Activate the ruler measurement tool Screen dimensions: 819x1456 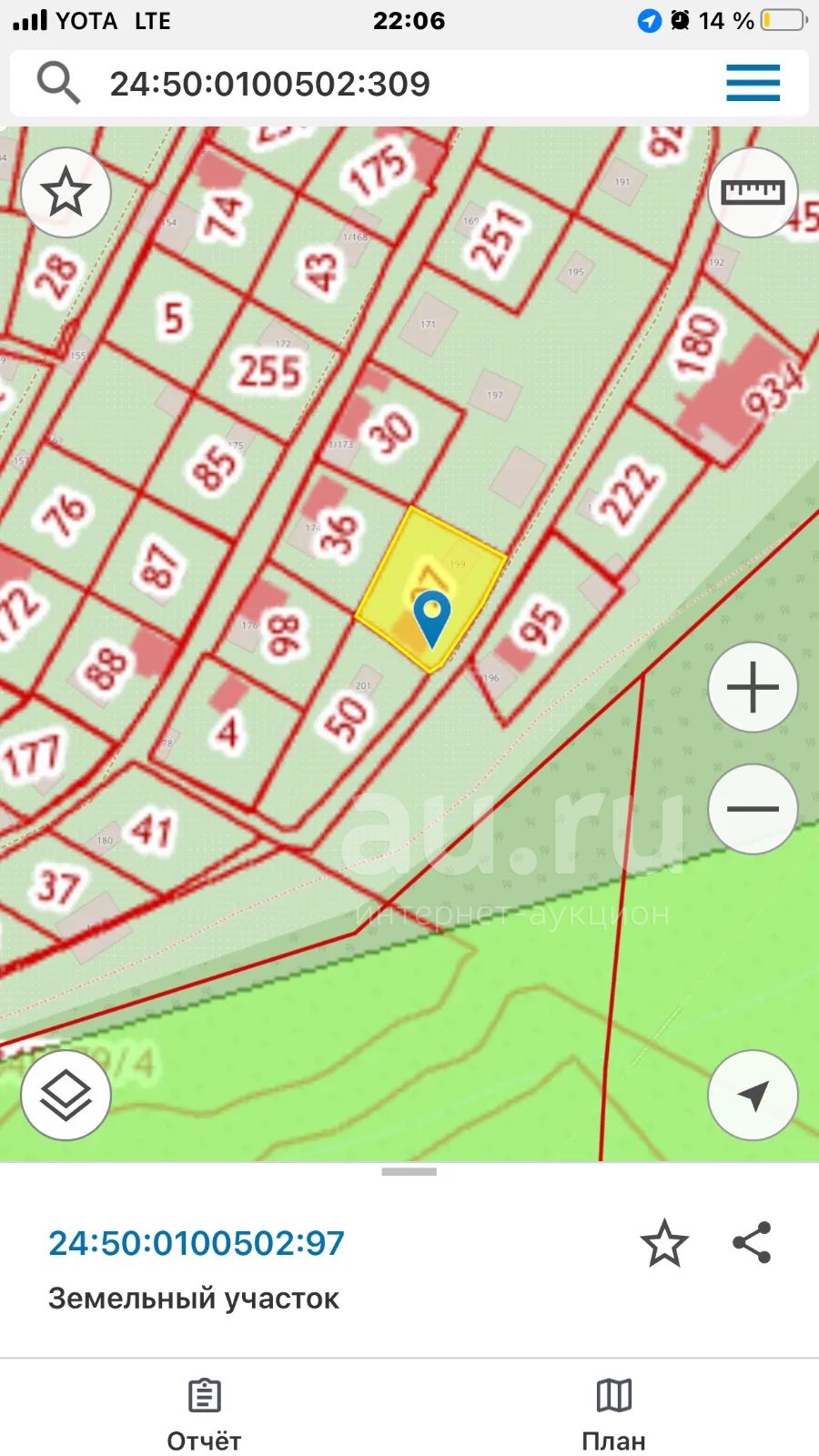point(753,192)
